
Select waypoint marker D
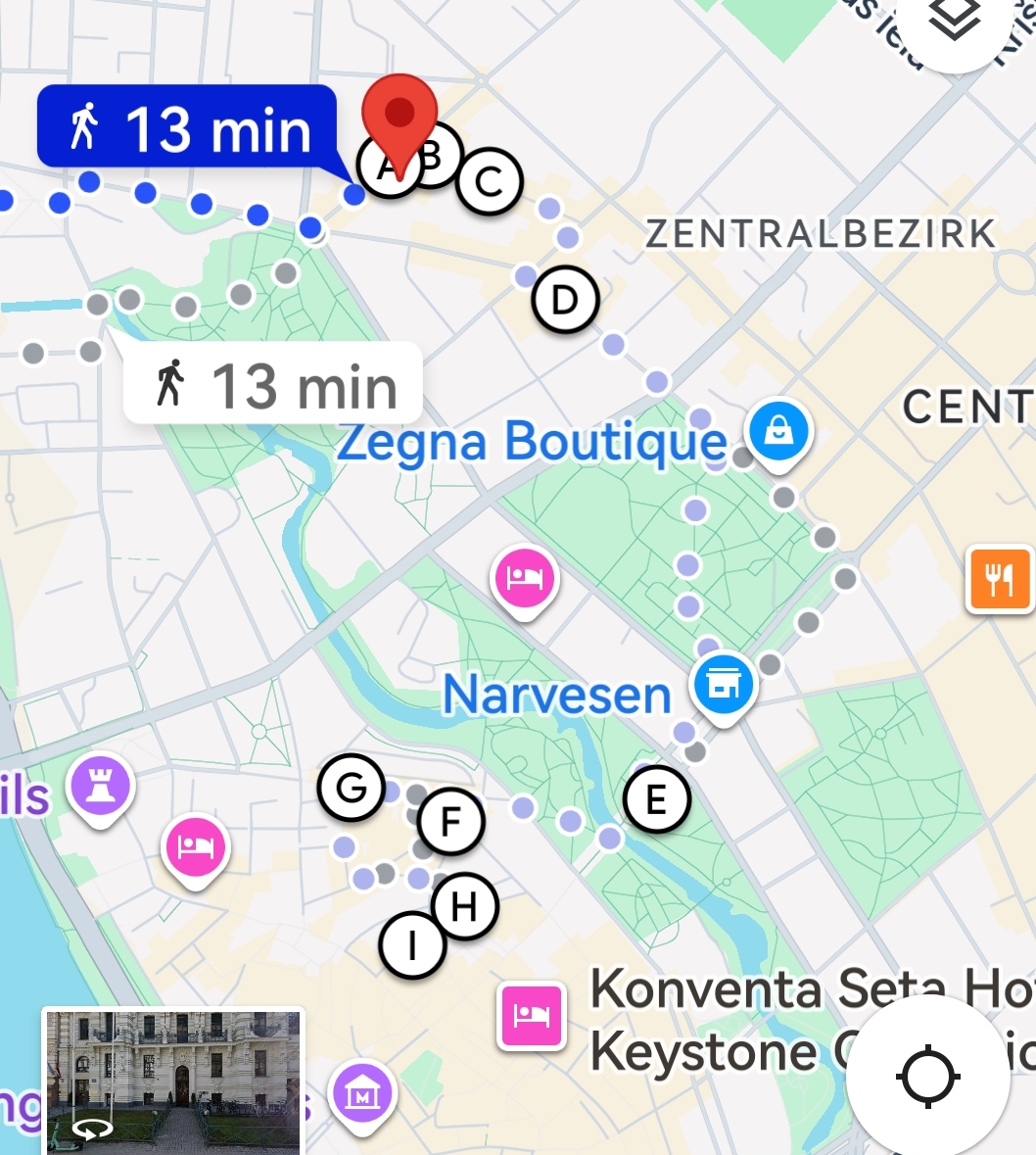coord(565,300)
